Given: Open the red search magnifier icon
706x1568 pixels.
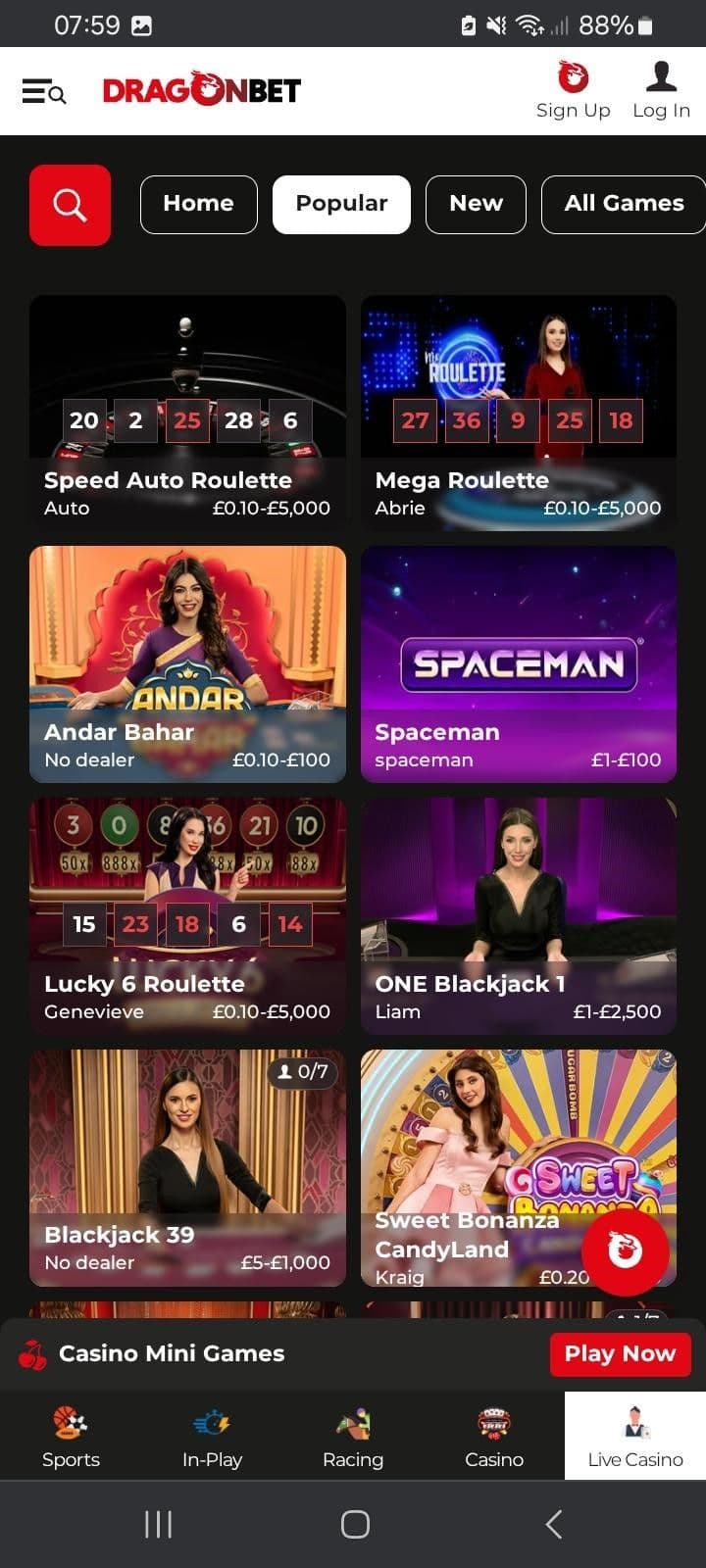Looking at the screenshot, I should coord(70,205).
